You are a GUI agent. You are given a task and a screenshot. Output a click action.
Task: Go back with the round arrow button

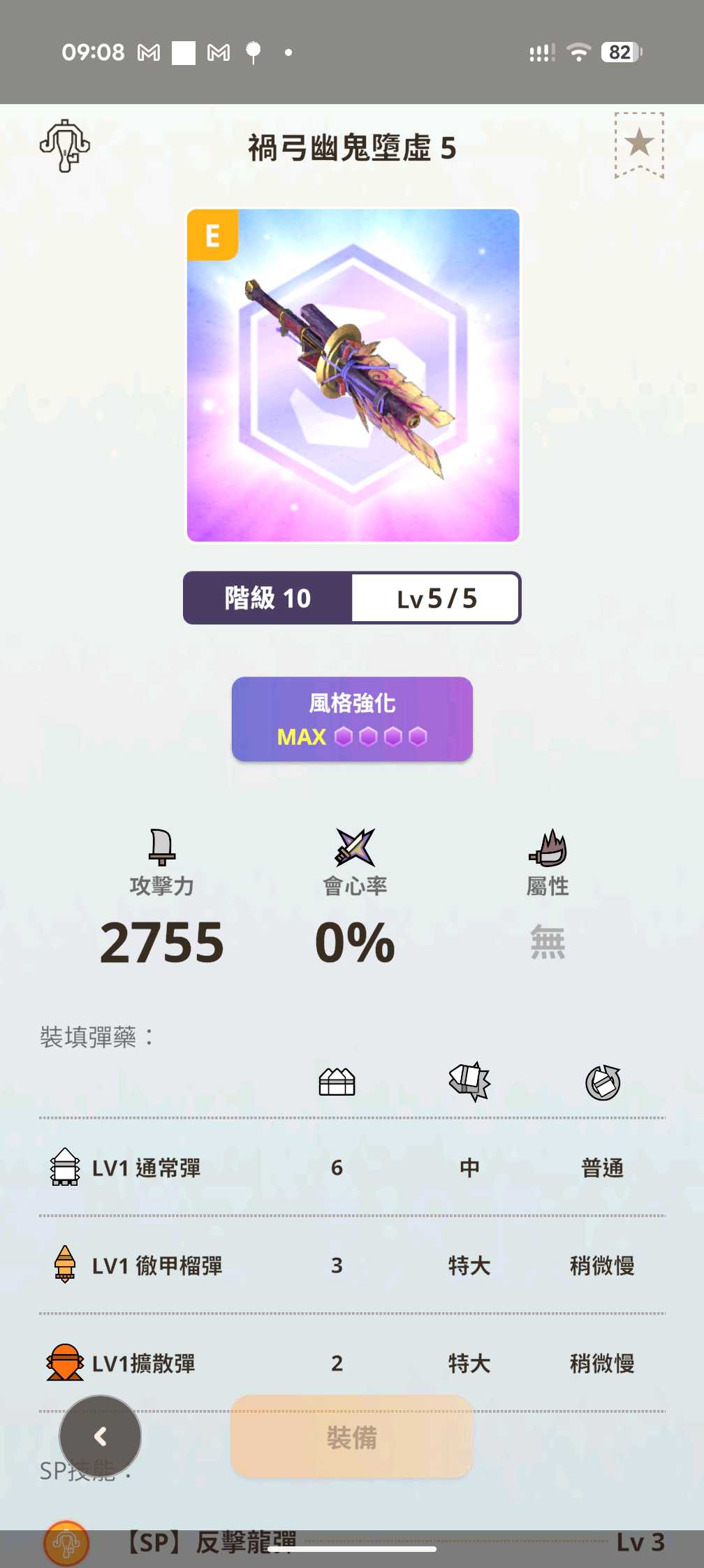coord(101,1437)
